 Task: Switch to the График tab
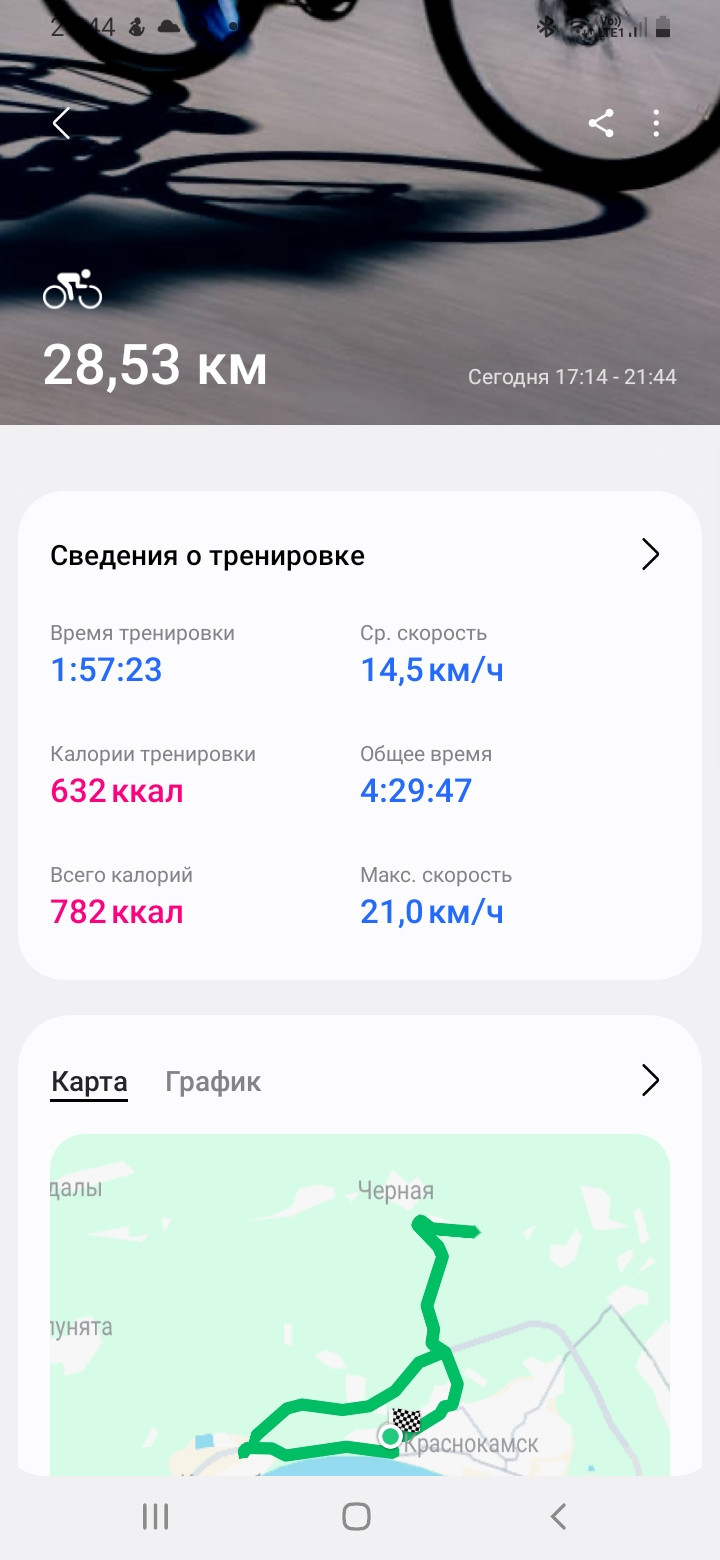(213, 1081)
